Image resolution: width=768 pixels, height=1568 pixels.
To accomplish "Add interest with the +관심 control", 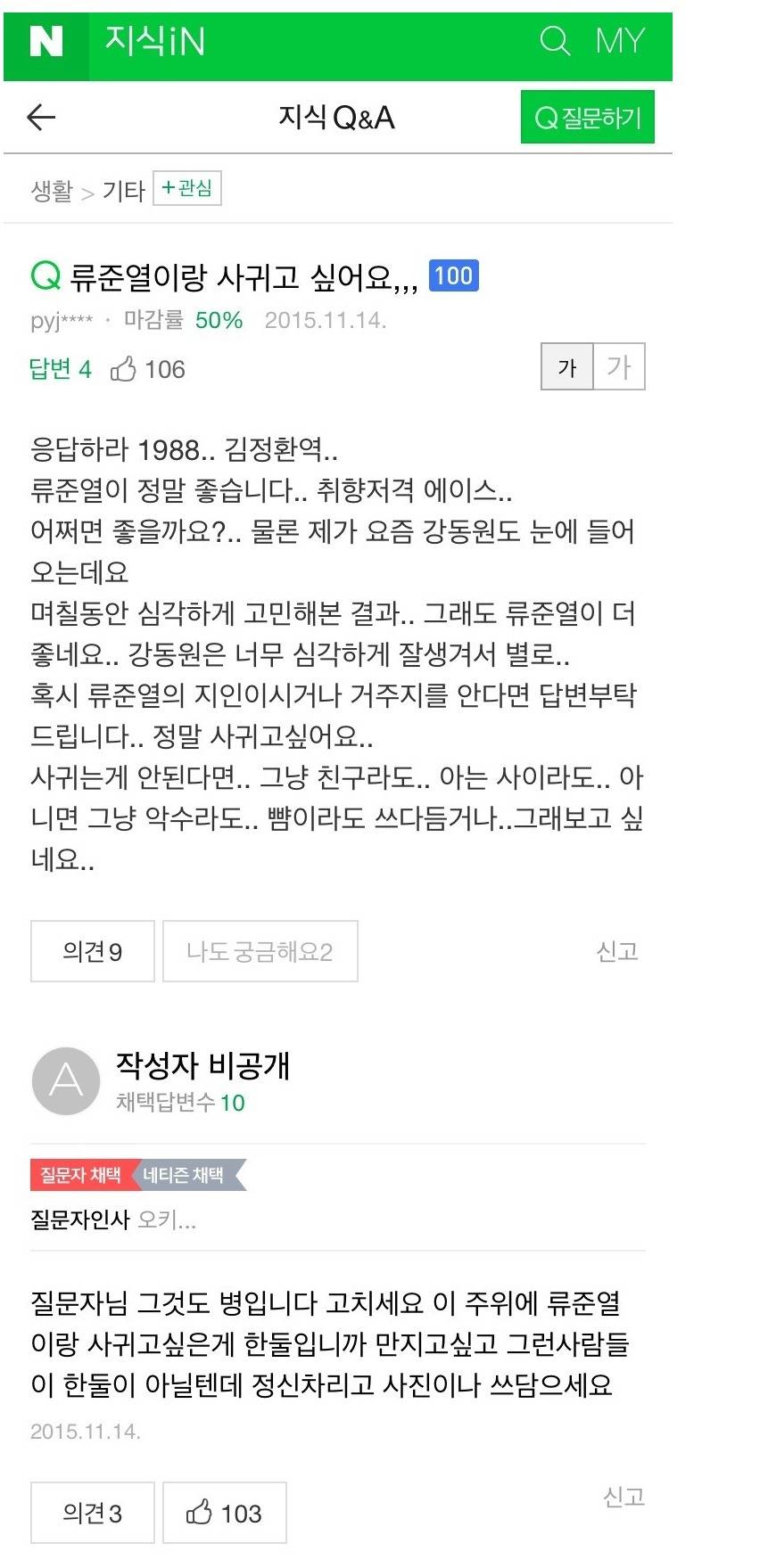I will (x=186, y=187).
